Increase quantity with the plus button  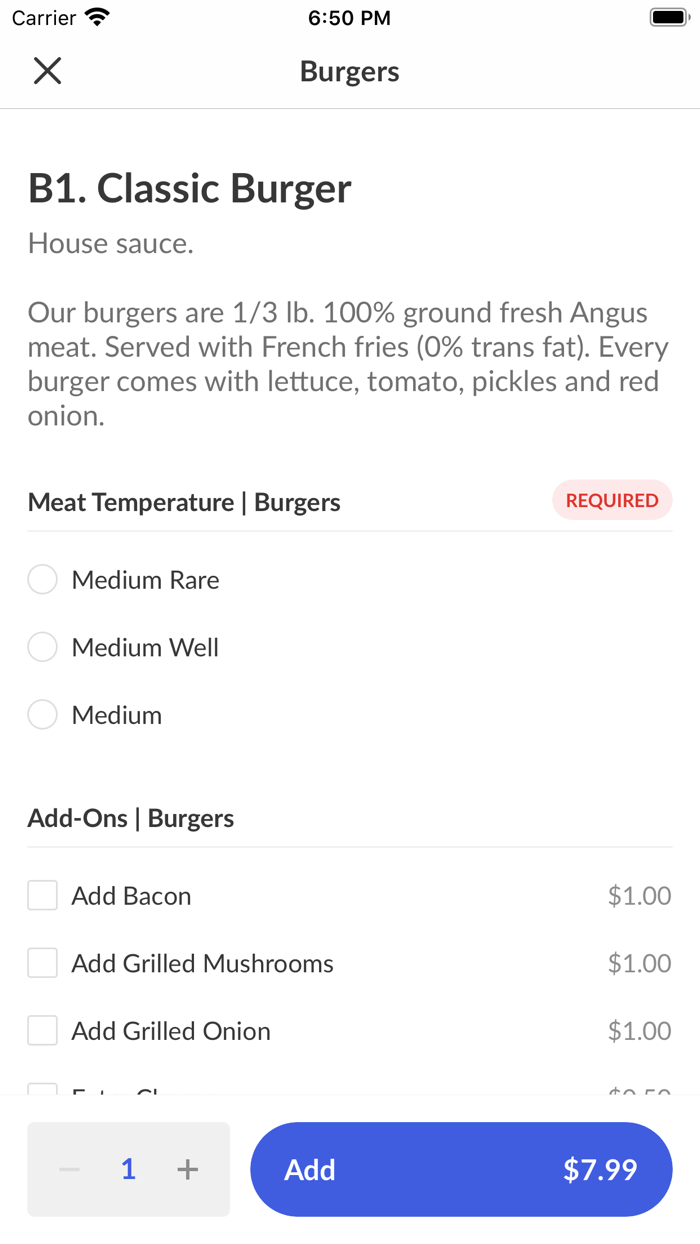tap(188, 1170)
